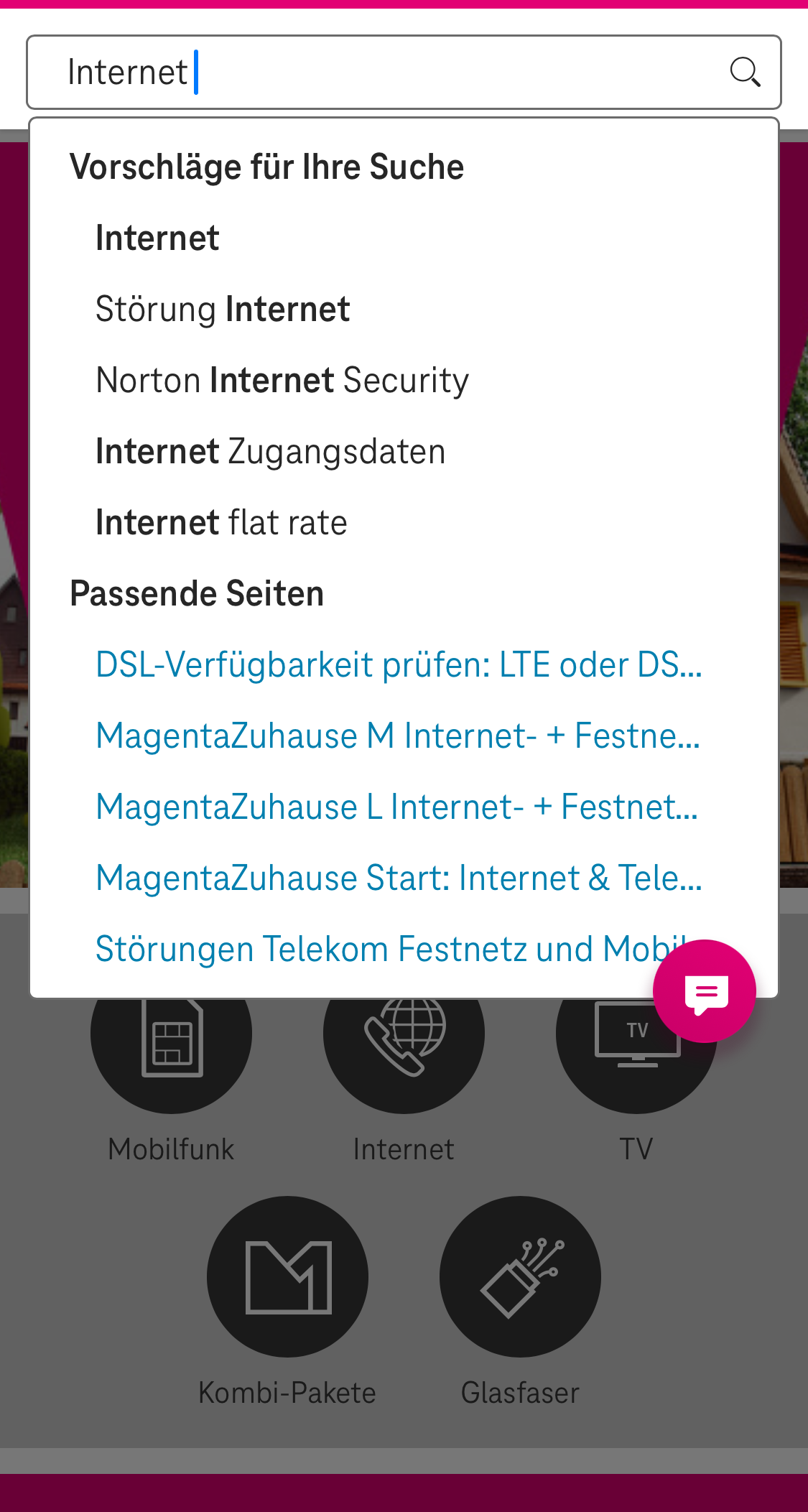
Task: Open the Kombi-Pakete icon
Action: click(x=287, y=1277)
